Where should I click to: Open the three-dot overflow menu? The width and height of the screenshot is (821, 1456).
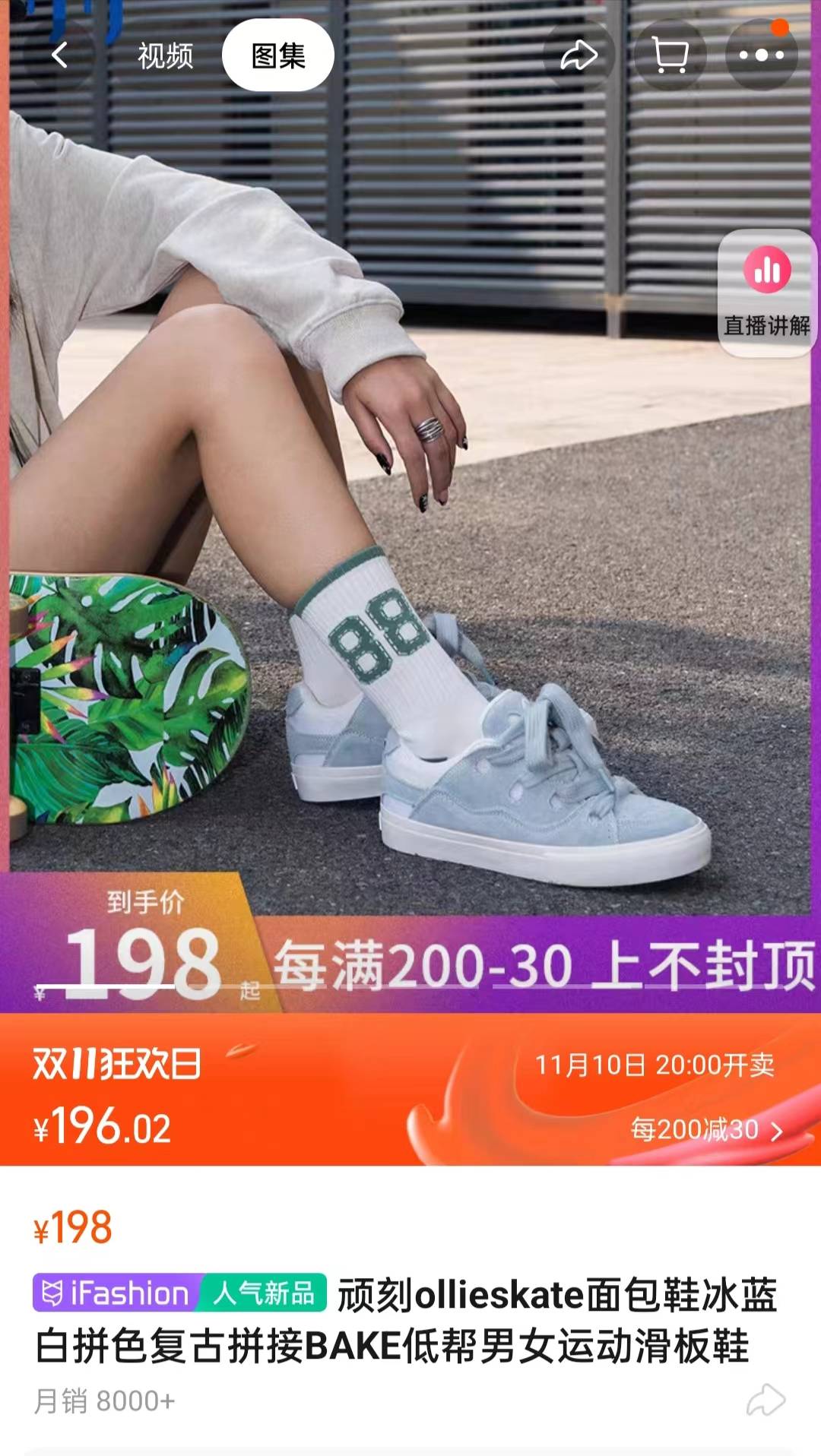(x=761, y=55)
